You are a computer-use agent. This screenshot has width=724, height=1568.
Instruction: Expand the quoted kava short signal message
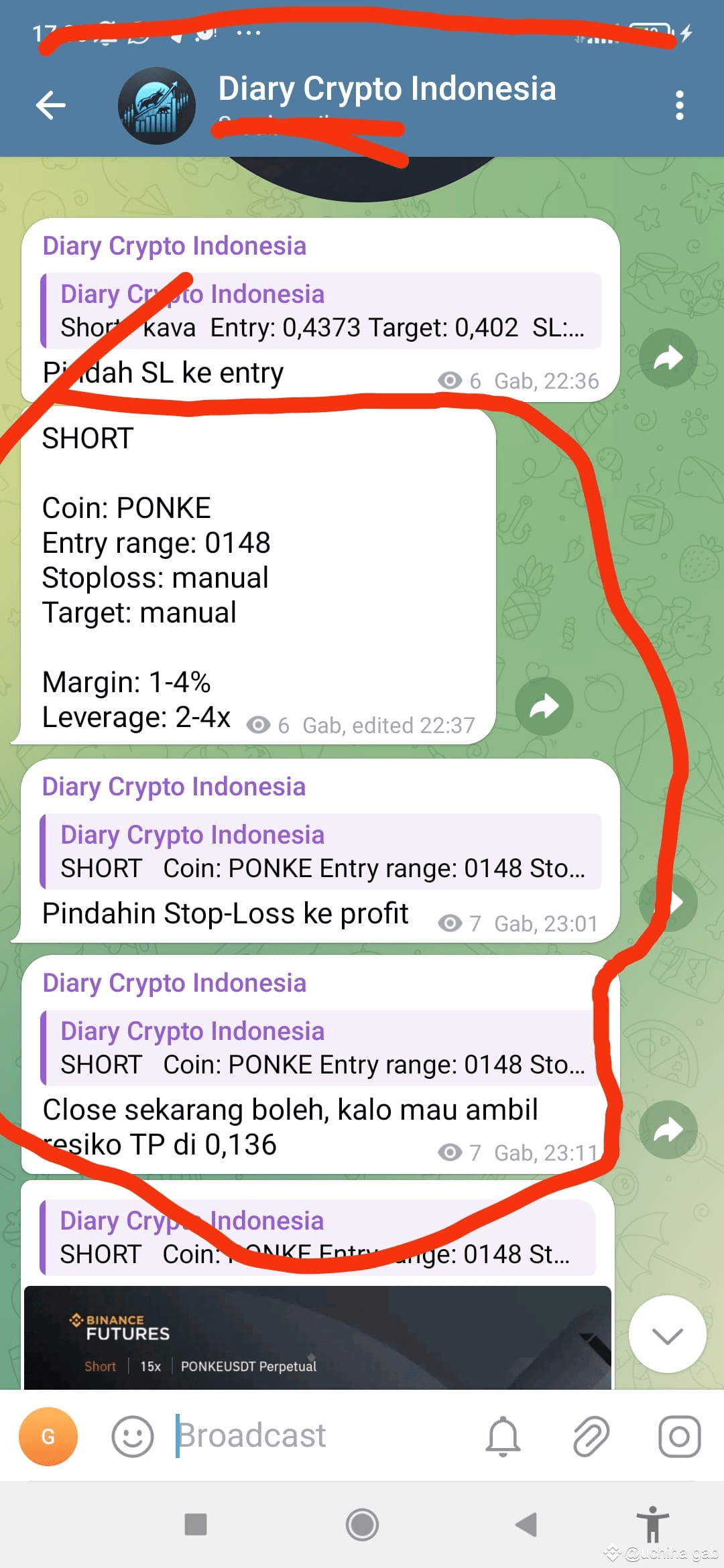[x=322, y=312]
